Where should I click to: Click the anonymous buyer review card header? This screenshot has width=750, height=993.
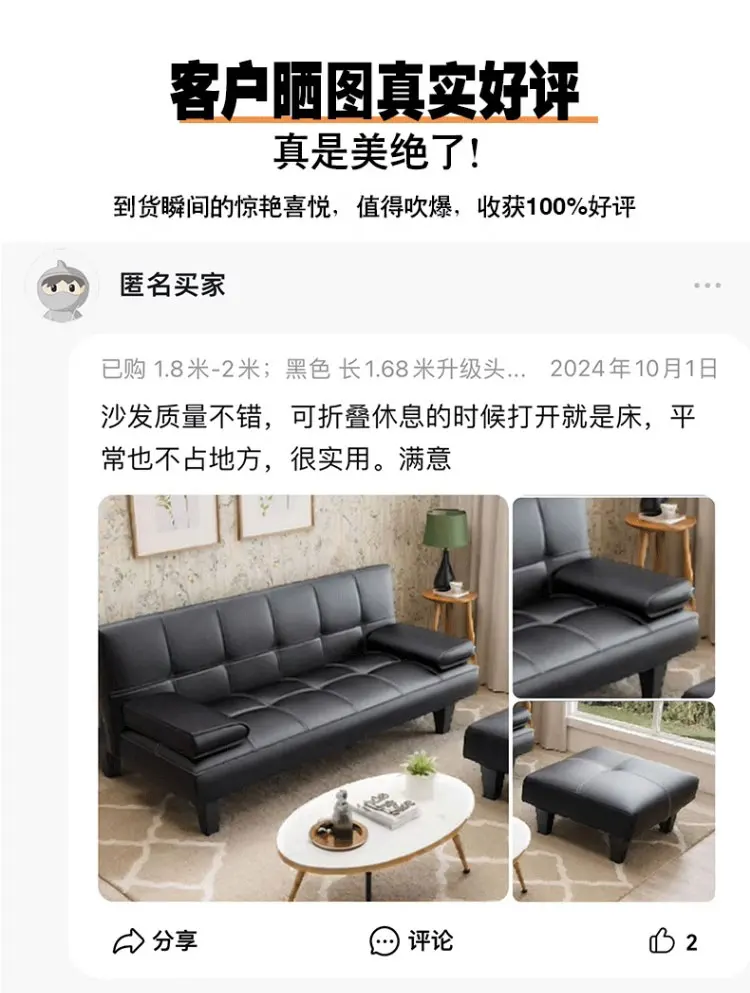pyautogui.click(x=375, y=287)
